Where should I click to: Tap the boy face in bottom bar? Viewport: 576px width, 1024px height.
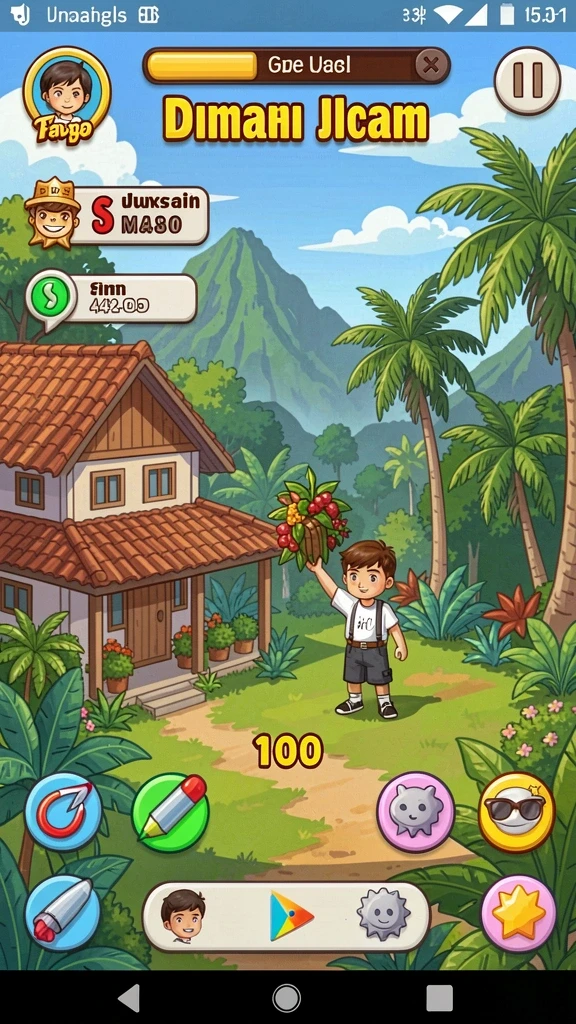tap(184, 916)
